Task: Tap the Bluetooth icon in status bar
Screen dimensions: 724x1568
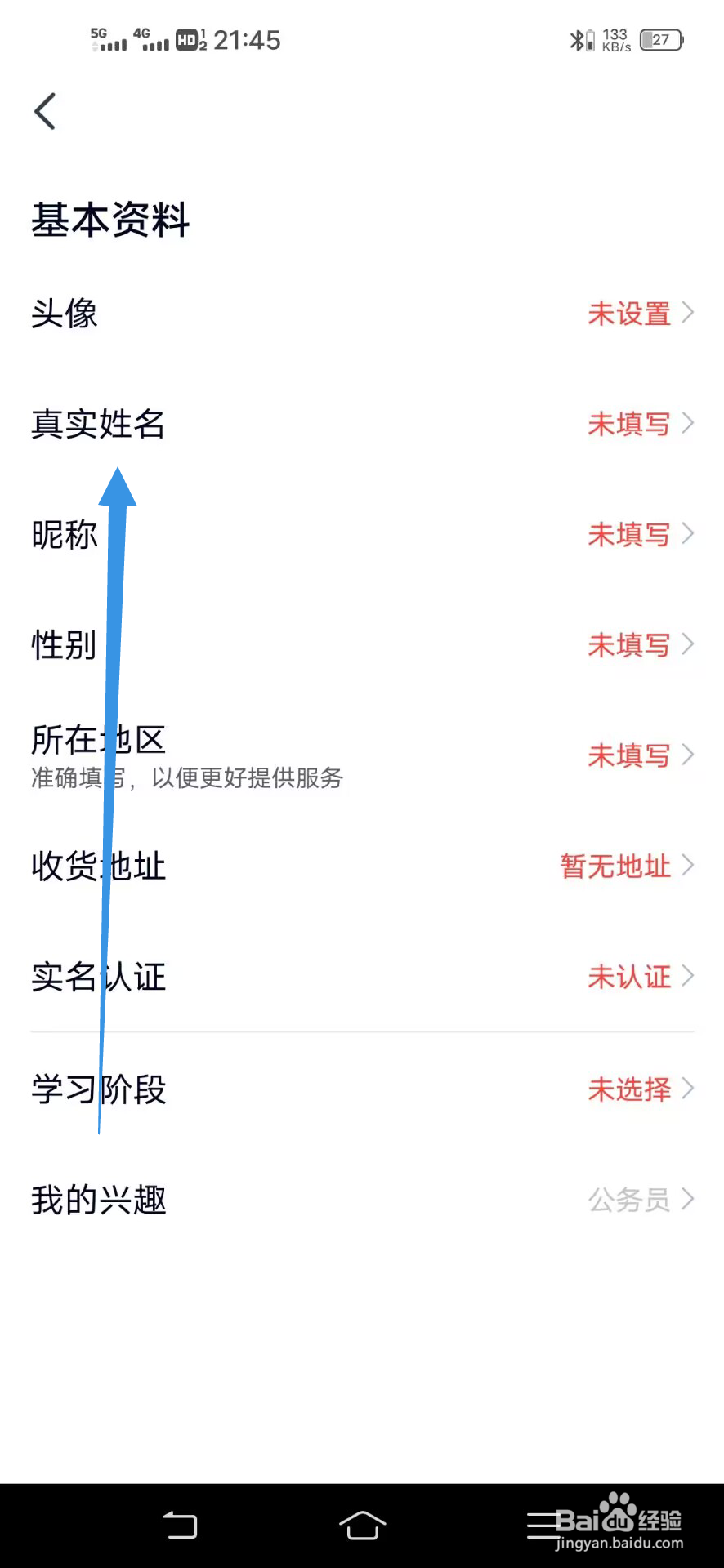Action: pyautogui.click(x=577, y=39)
